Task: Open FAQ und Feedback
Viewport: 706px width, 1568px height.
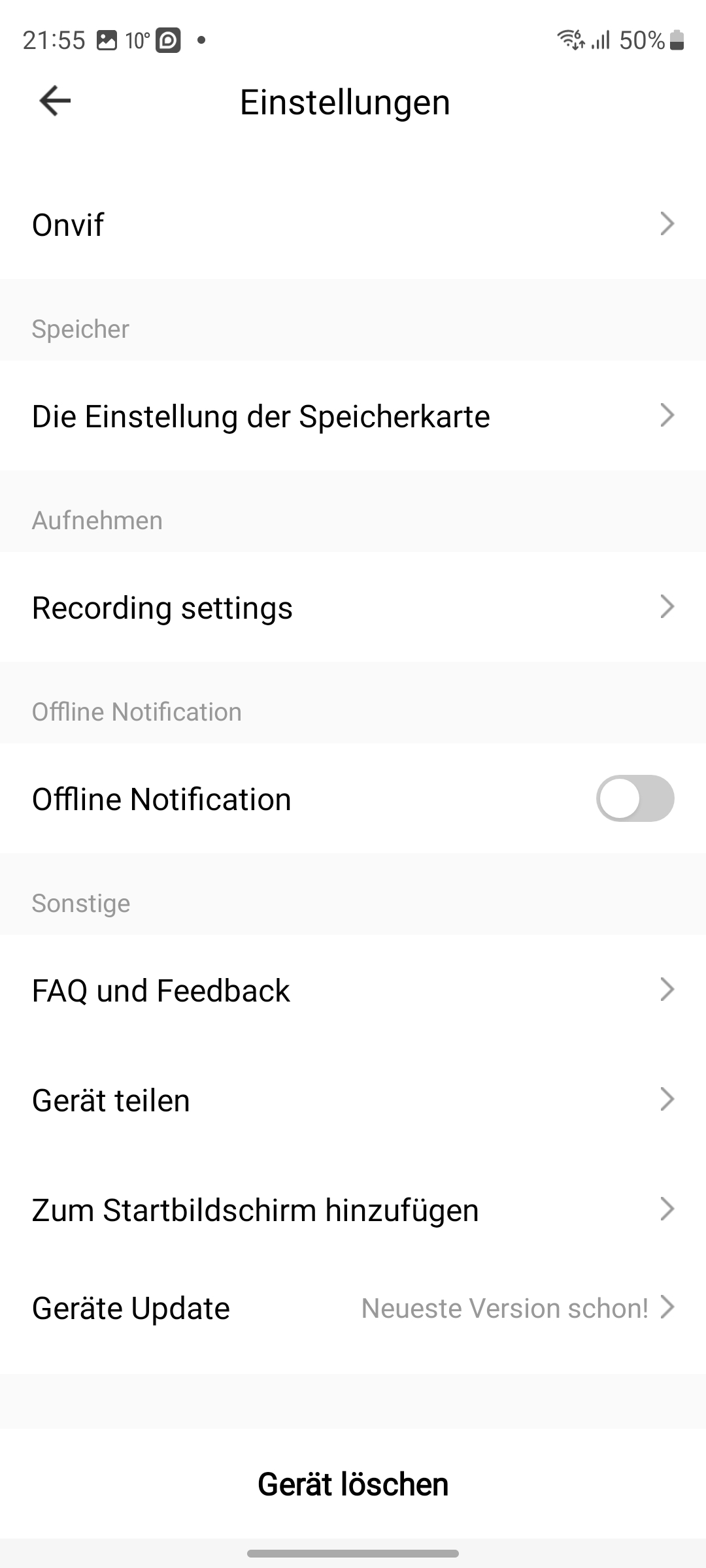Action: [x=353, y=990]
